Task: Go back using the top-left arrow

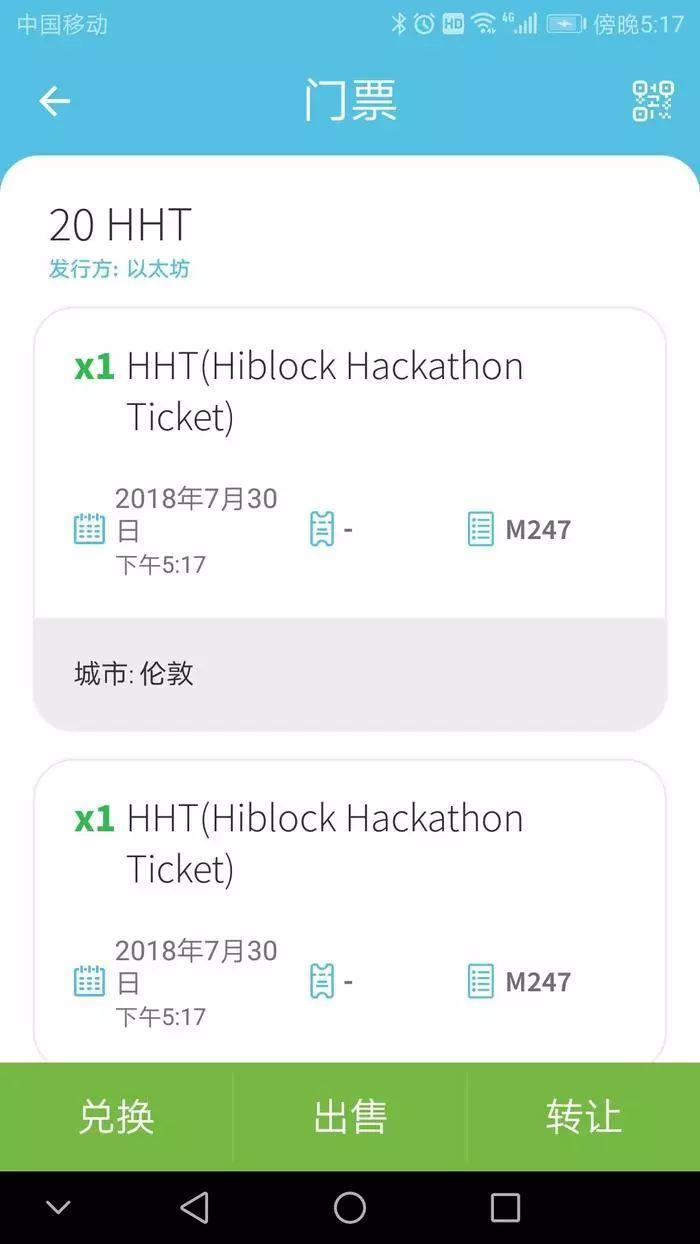Action: (x=54, y=101)
